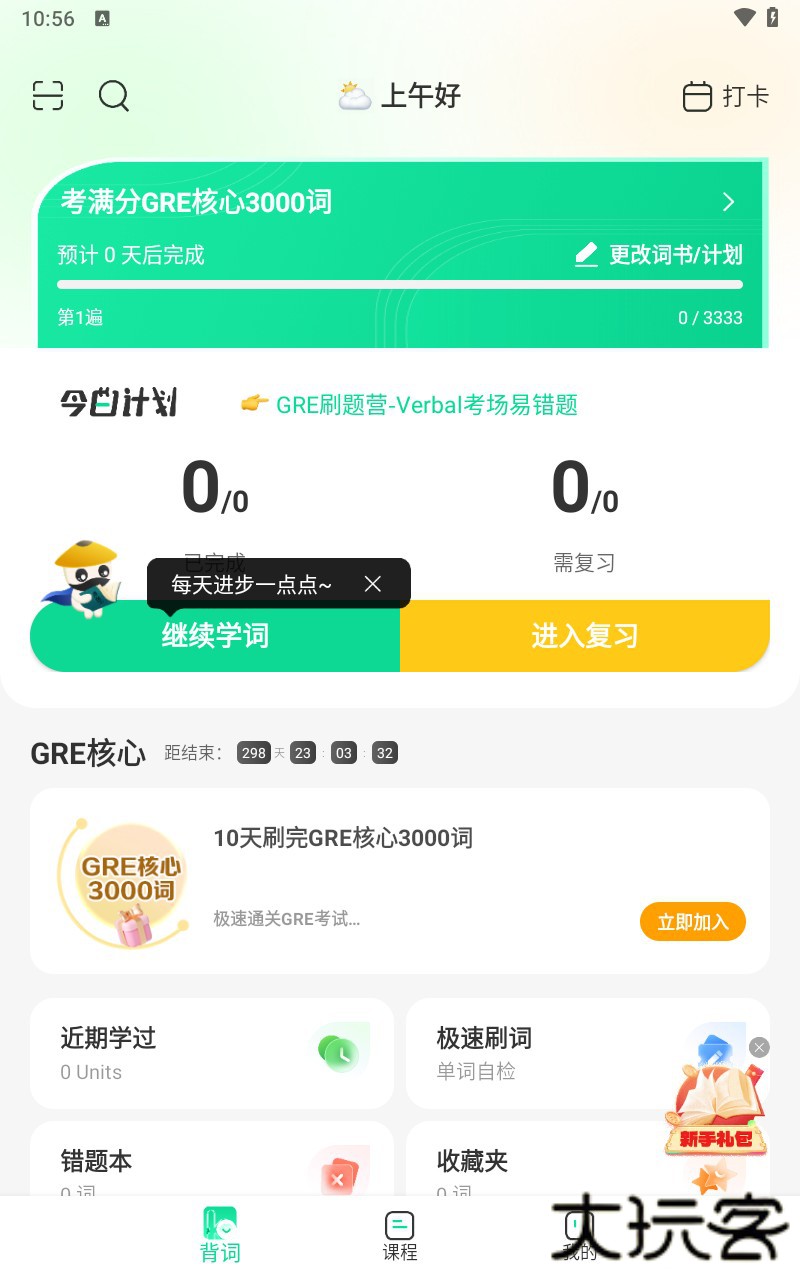
Task: Tap the 打卡 check-in calendar icon
Action: 696,96
